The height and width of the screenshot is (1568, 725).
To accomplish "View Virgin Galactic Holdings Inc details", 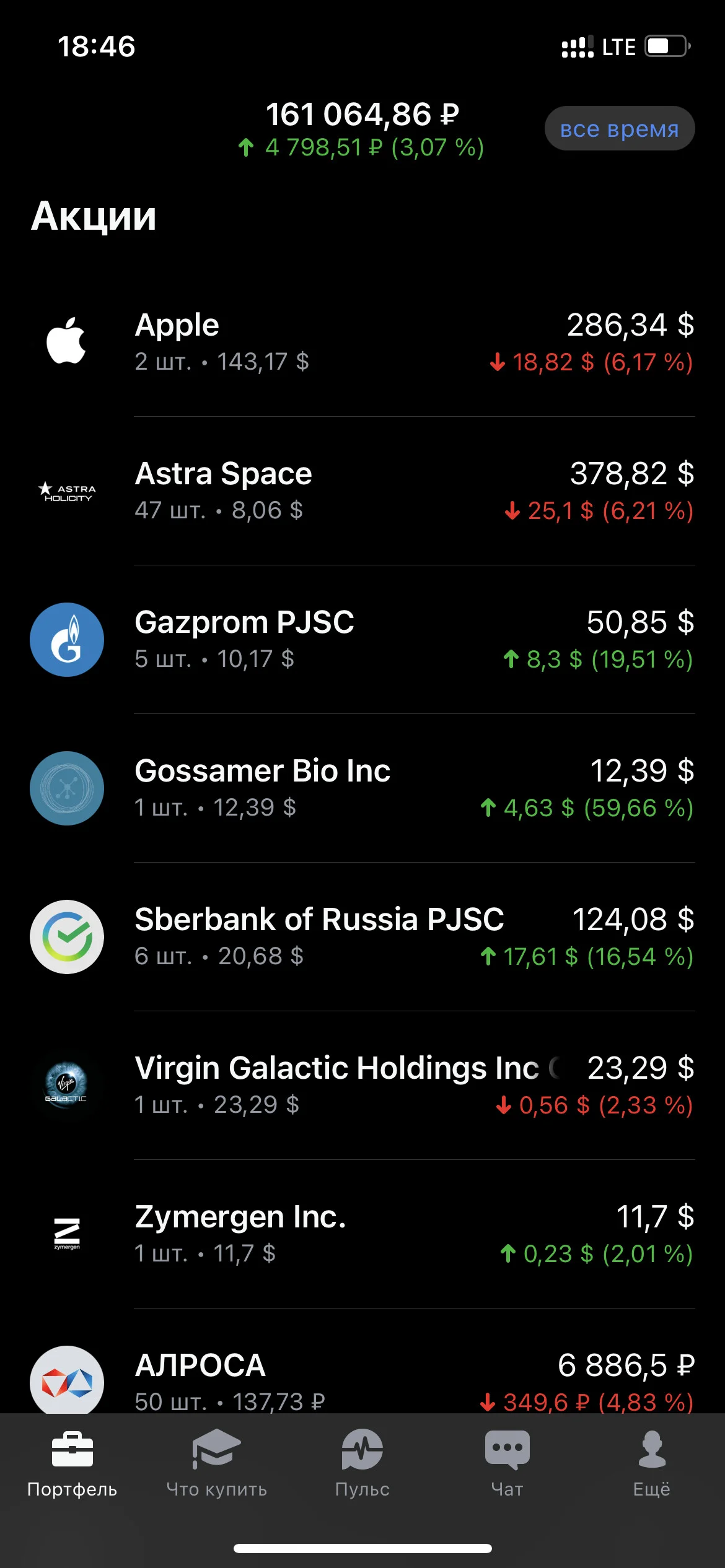I will (x=362, y=1086).
